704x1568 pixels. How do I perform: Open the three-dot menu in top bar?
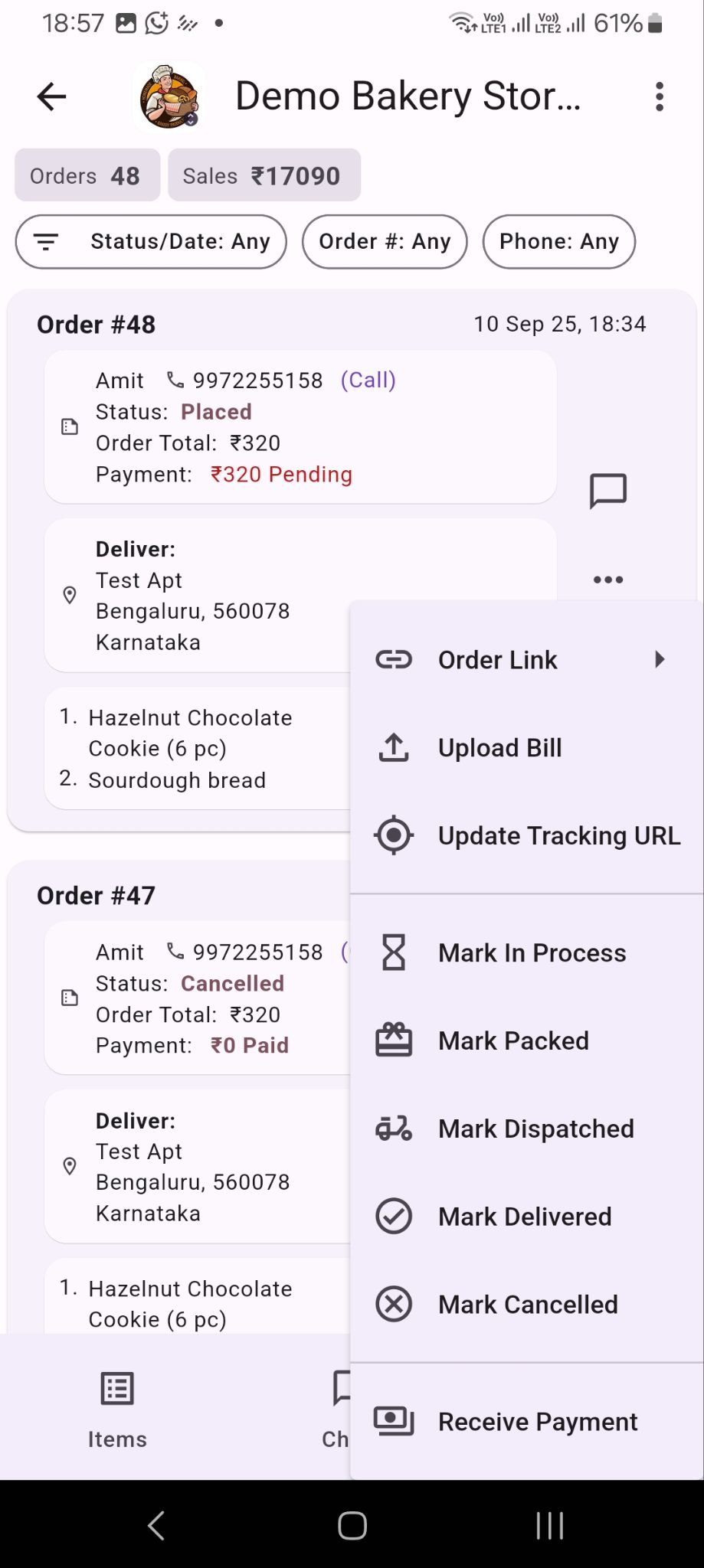(x=657, y=96)
